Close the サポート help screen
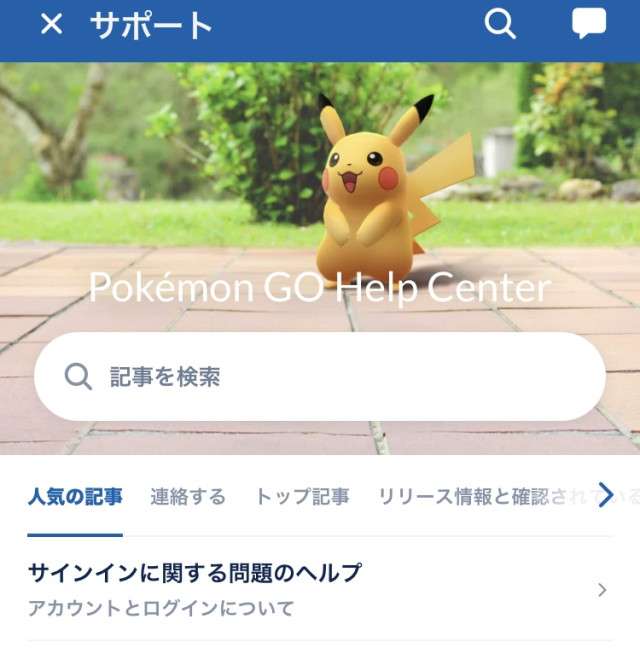Screen dimensions: 640x648 (x=51, y=25)
